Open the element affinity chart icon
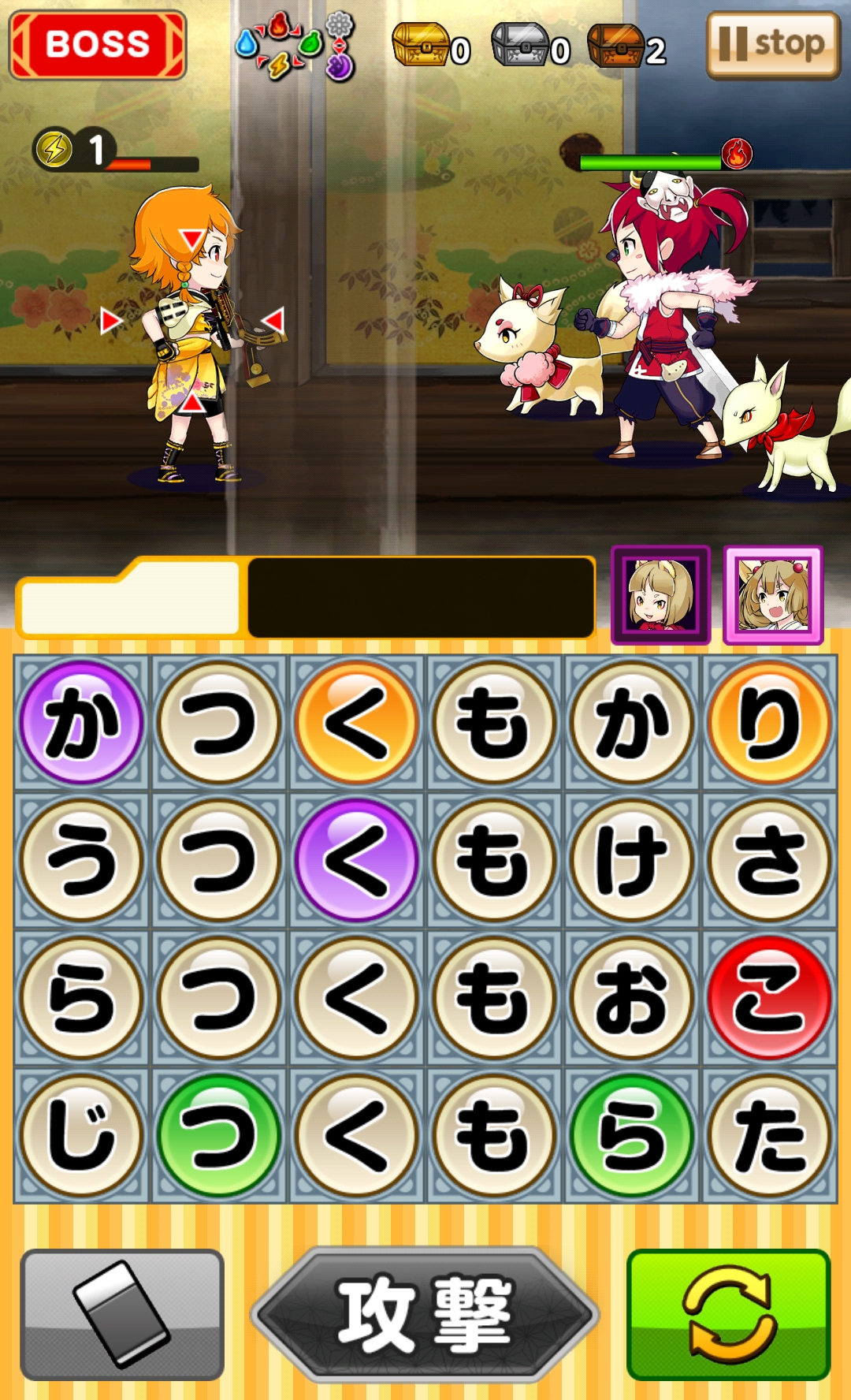Screen dimensions: 851x1400 (x=296, y=46)
